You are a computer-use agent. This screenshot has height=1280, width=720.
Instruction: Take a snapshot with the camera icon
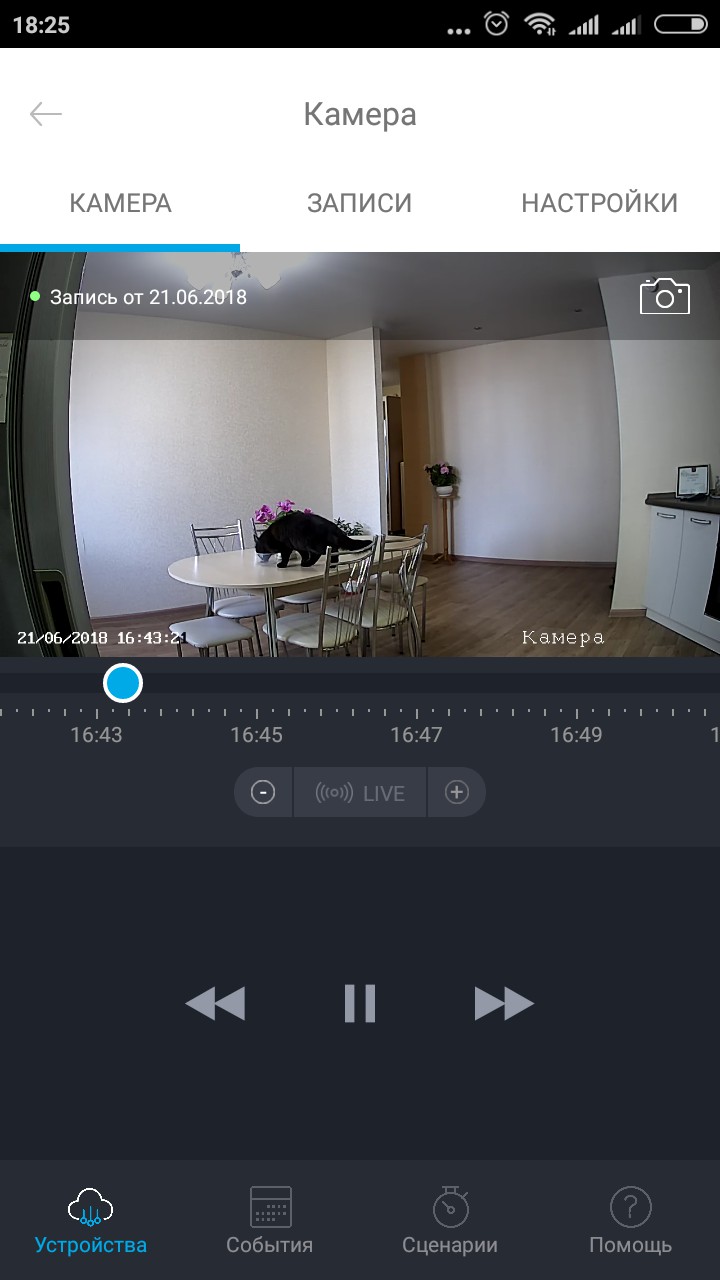click(665, 296)
